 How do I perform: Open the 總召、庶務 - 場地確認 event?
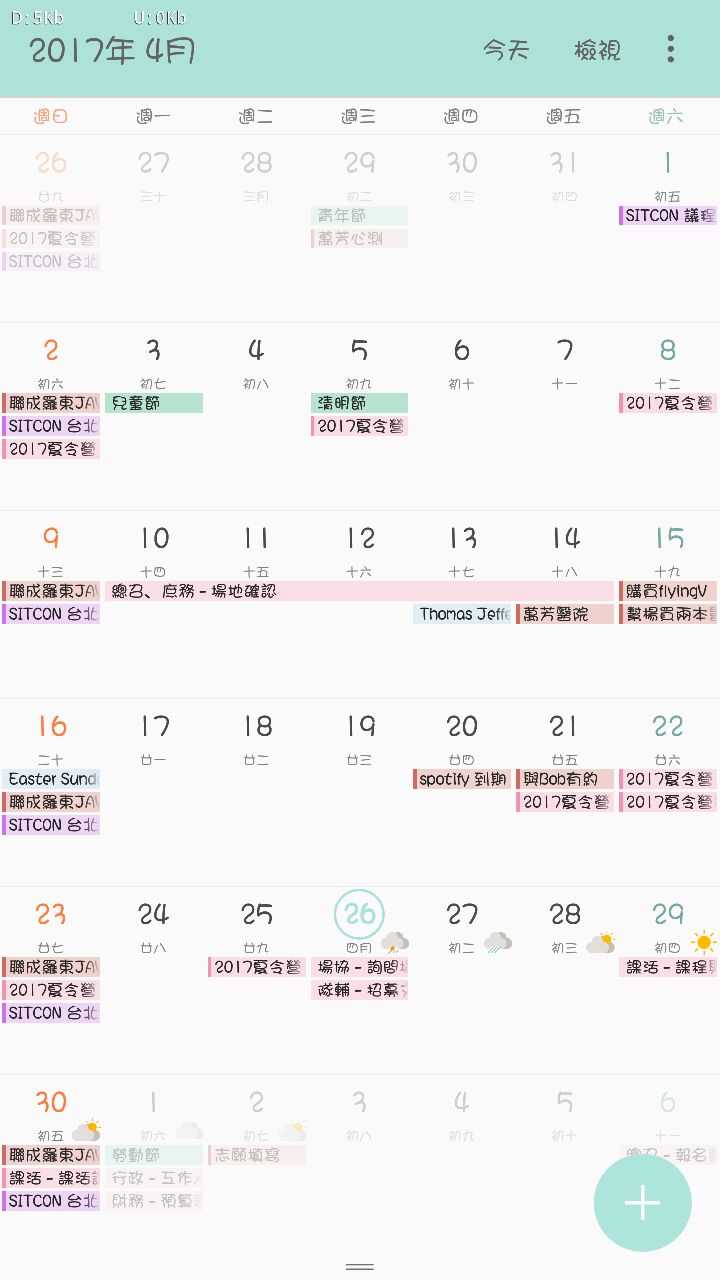click(359, 591)
